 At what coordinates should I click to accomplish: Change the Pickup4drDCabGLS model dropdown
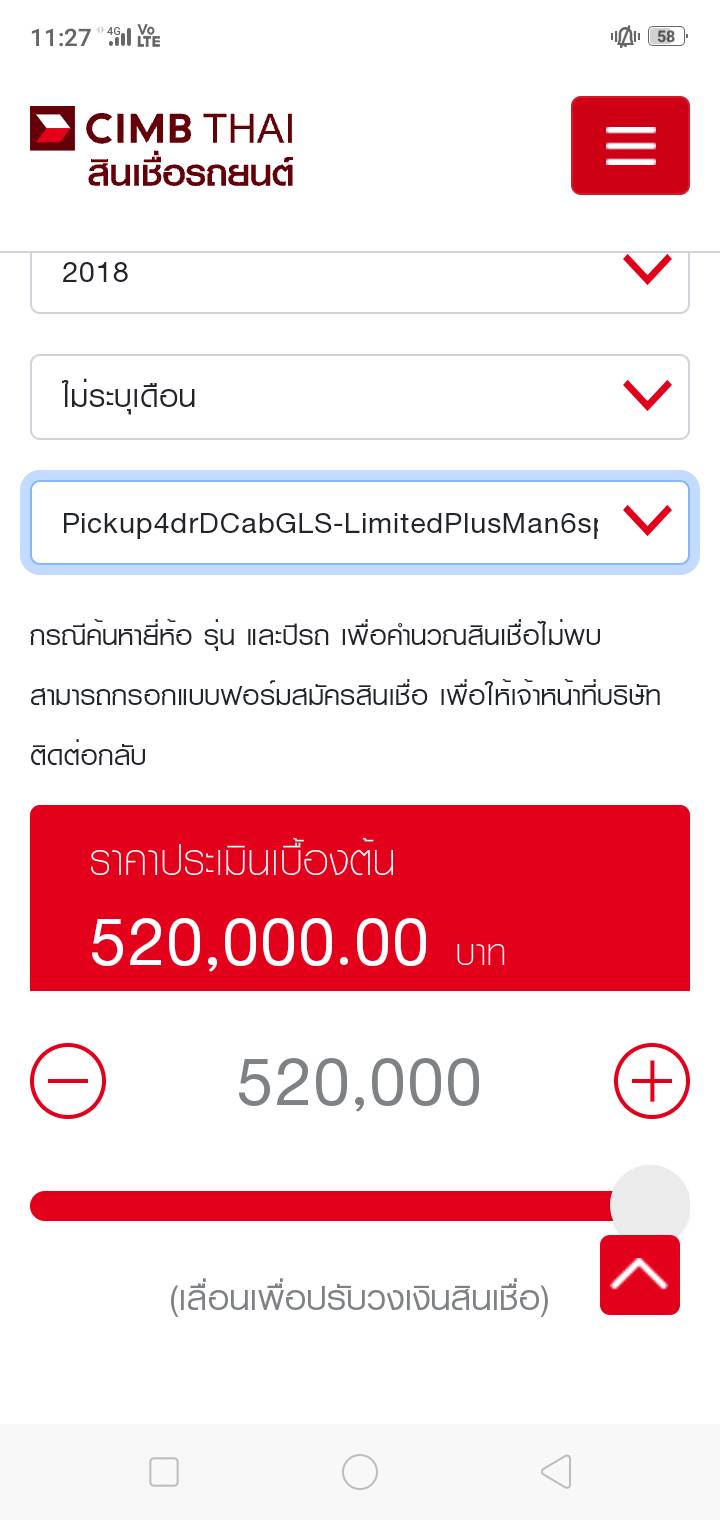[x=360, y=523]
